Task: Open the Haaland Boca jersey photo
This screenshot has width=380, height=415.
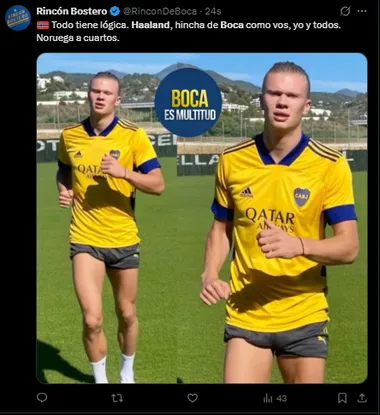Action: pyautogui.click(x=202, y=218)
